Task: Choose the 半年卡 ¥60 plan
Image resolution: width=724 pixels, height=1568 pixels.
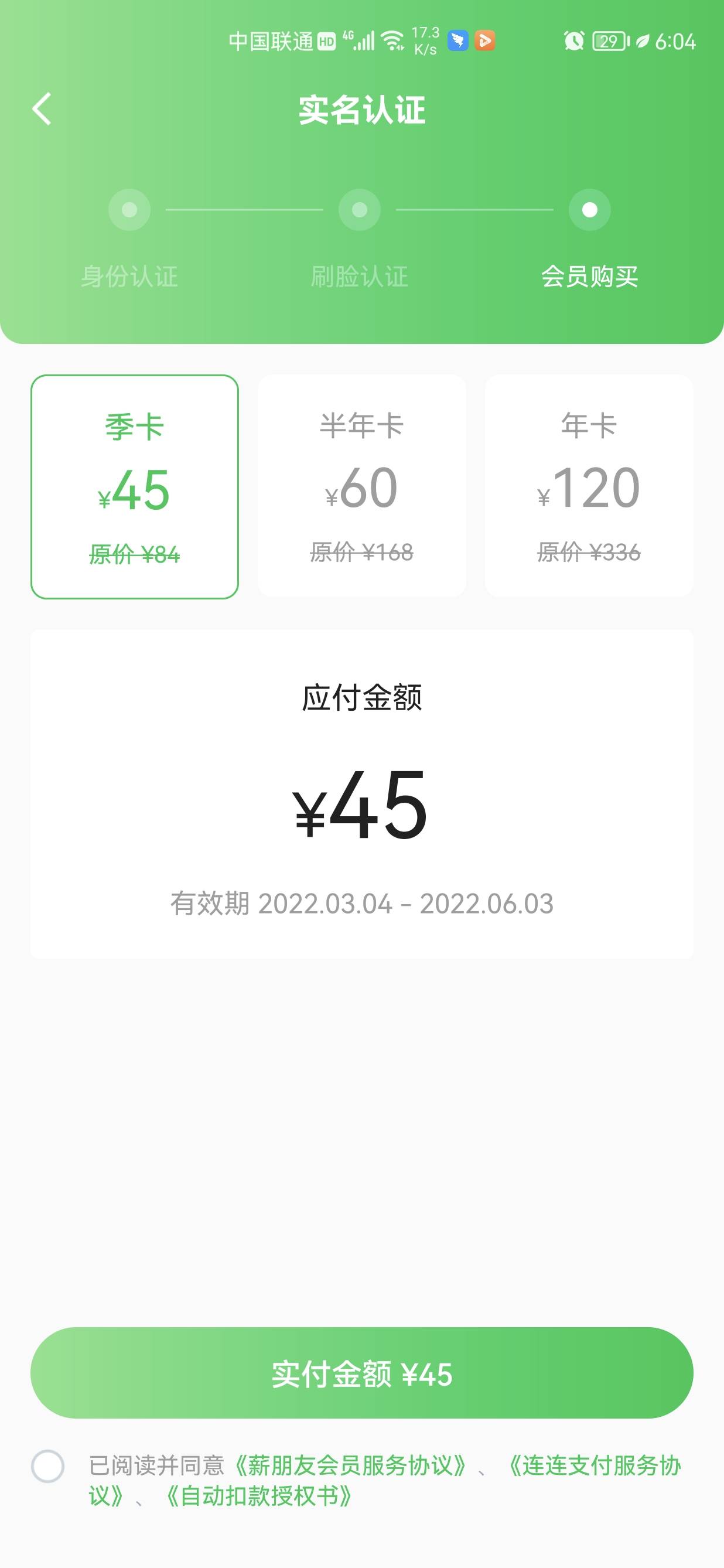Action: point(362,486)
